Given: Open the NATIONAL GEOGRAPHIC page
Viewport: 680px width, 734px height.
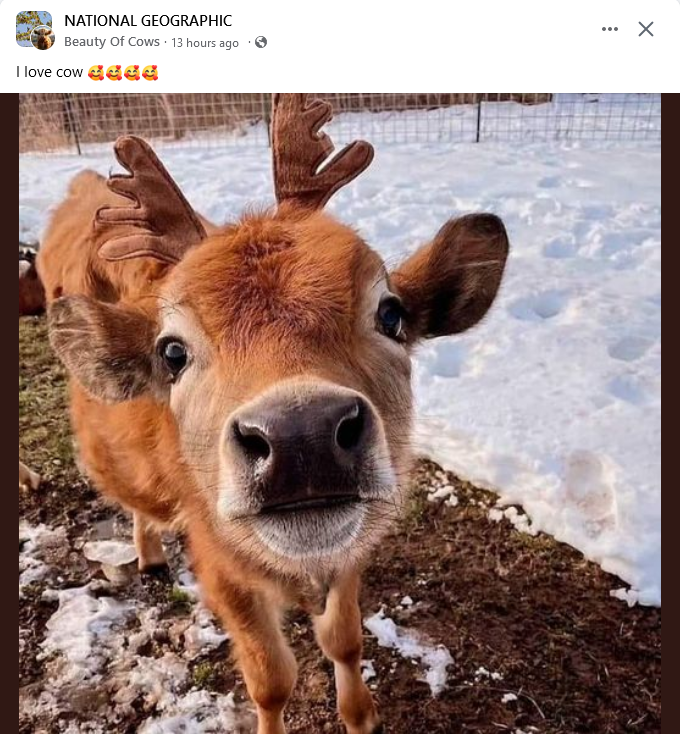Looking at the screenshot, I should [148, 21].
